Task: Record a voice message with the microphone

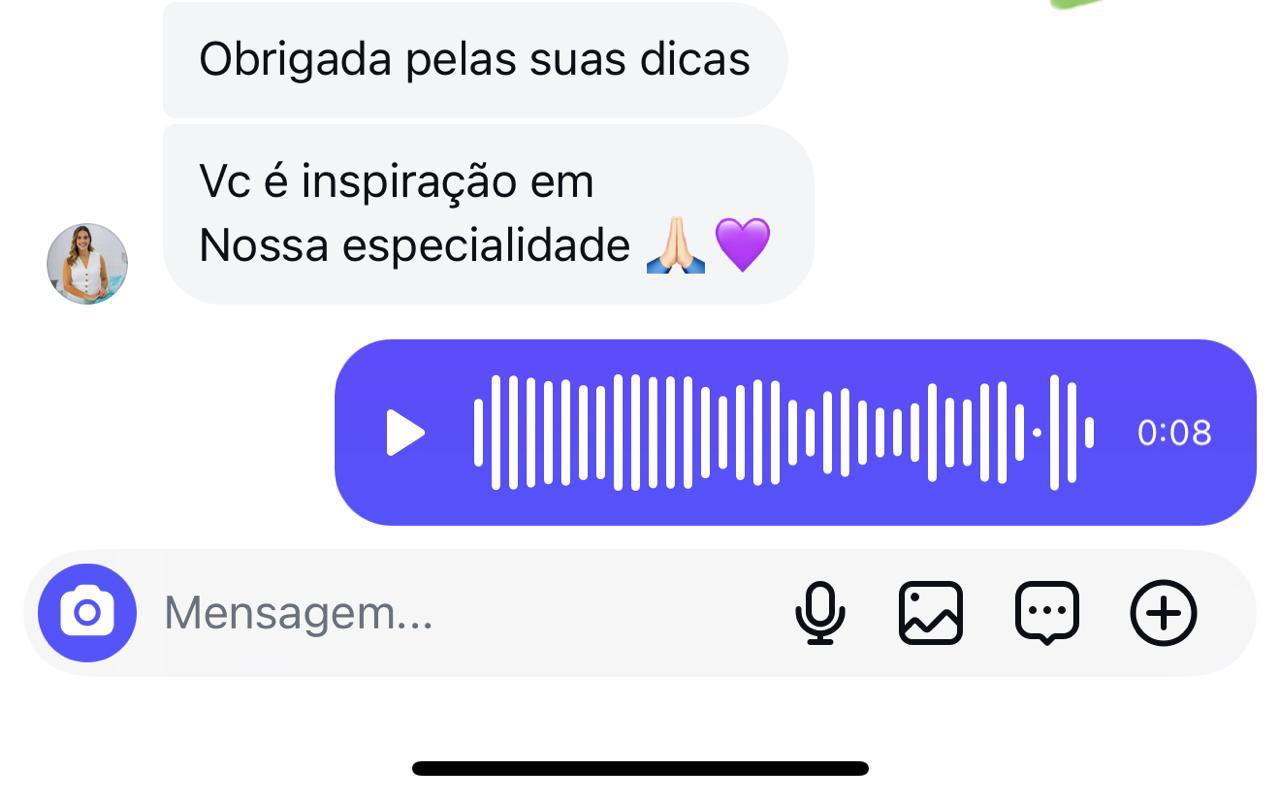Action: point(820,612)
